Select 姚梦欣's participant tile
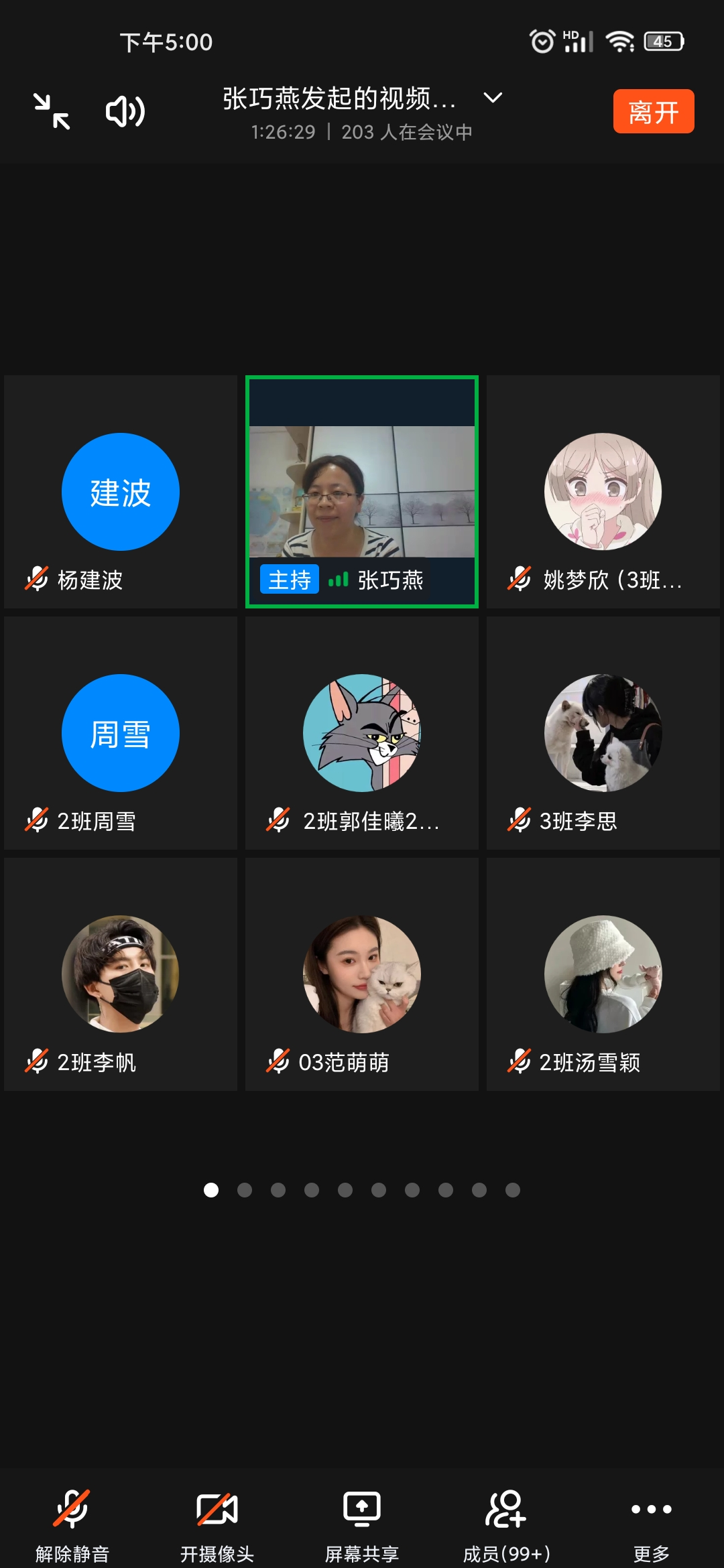 point(603,492)
